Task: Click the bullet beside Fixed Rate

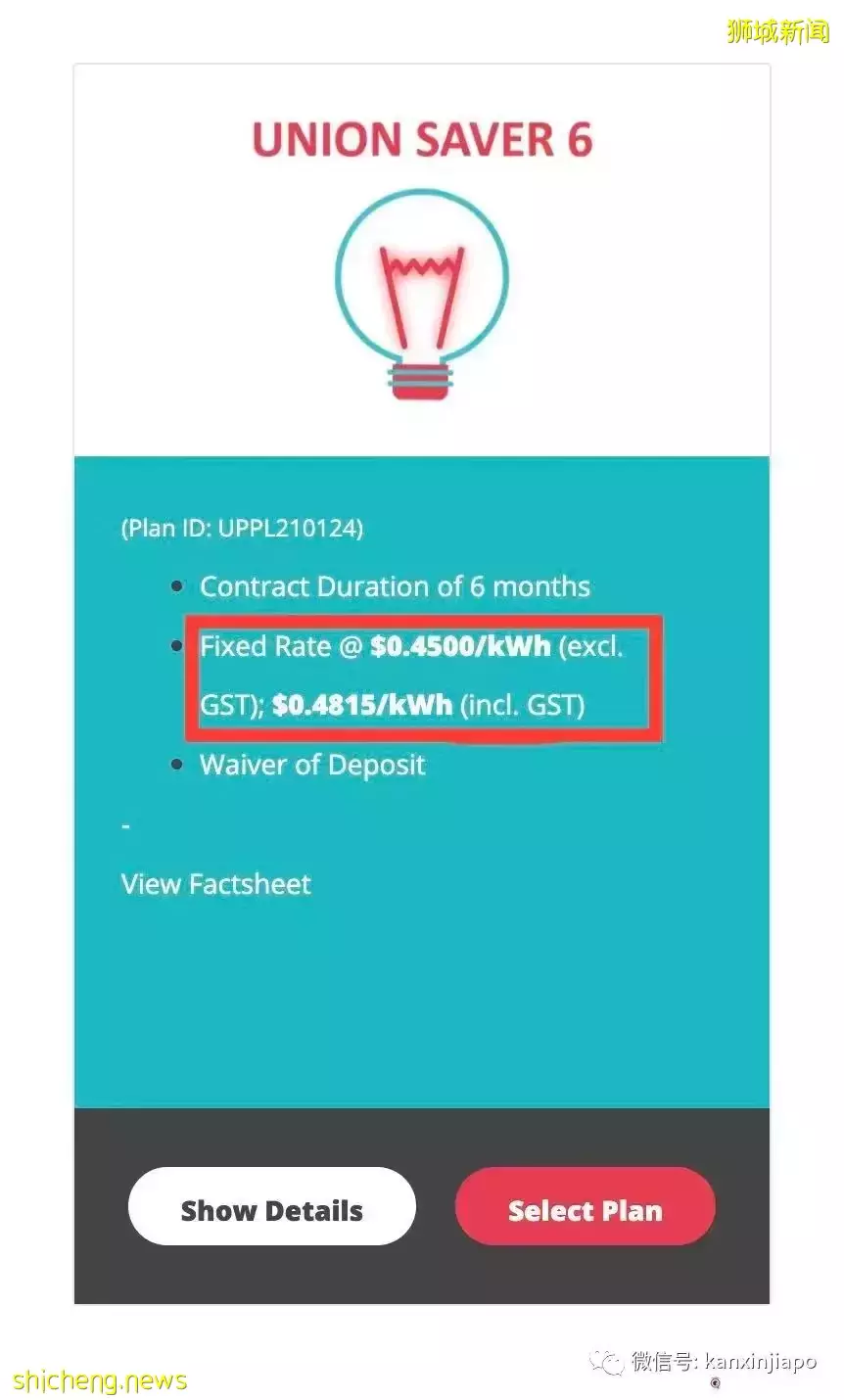Action: (177, 644)
